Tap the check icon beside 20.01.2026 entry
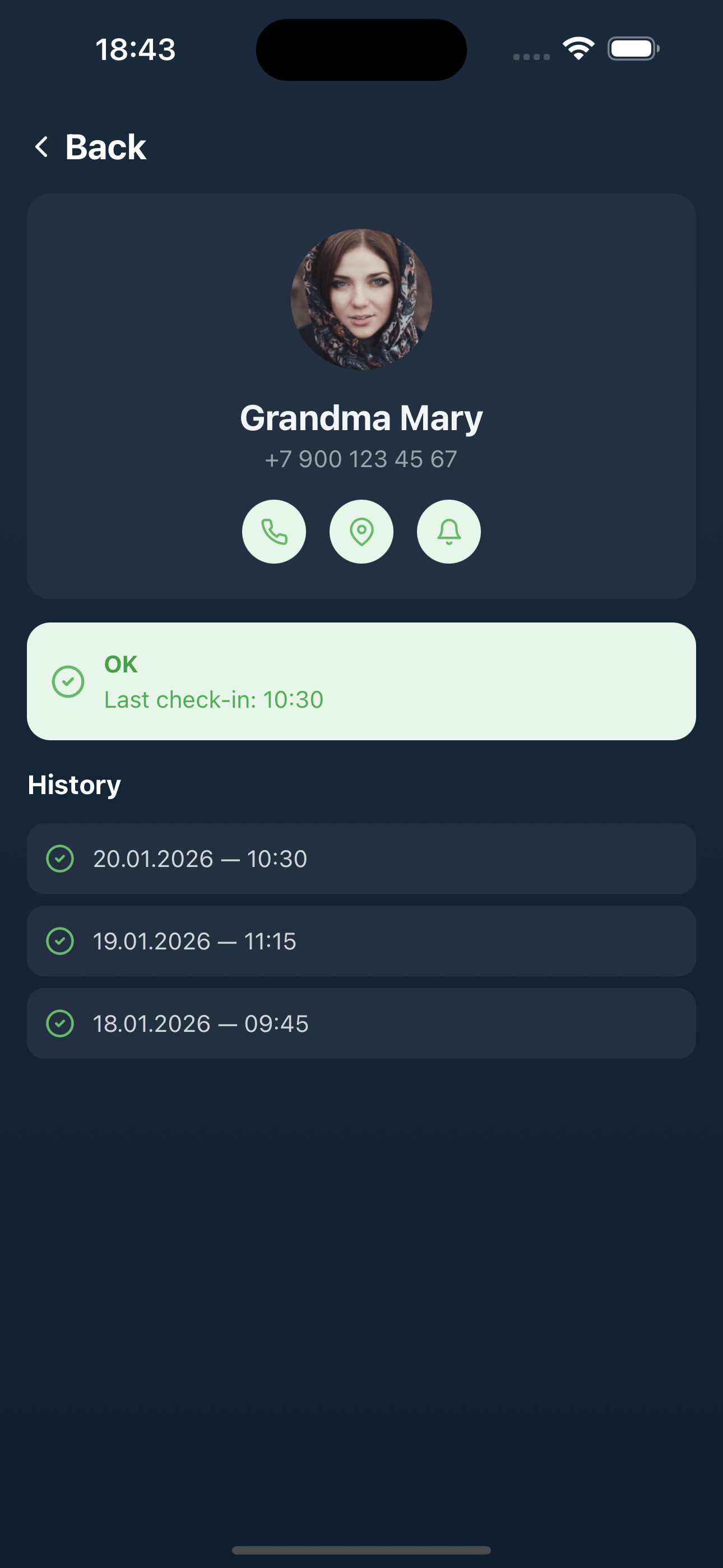723x1568 pixels. [61, 859]
